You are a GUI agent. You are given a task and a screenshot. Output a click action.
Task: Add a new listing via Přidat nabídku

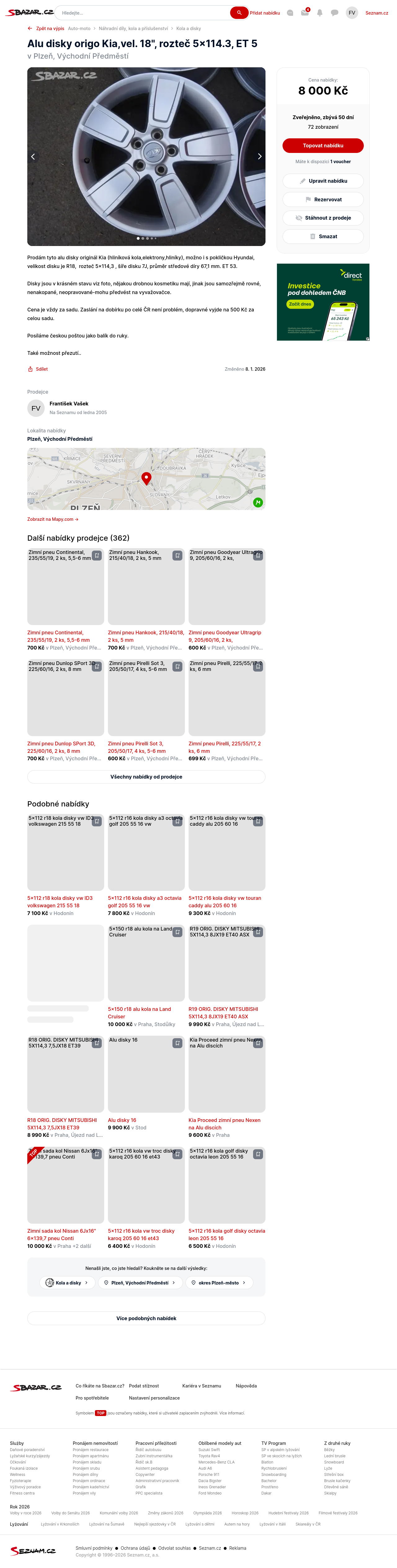(265, 13)
